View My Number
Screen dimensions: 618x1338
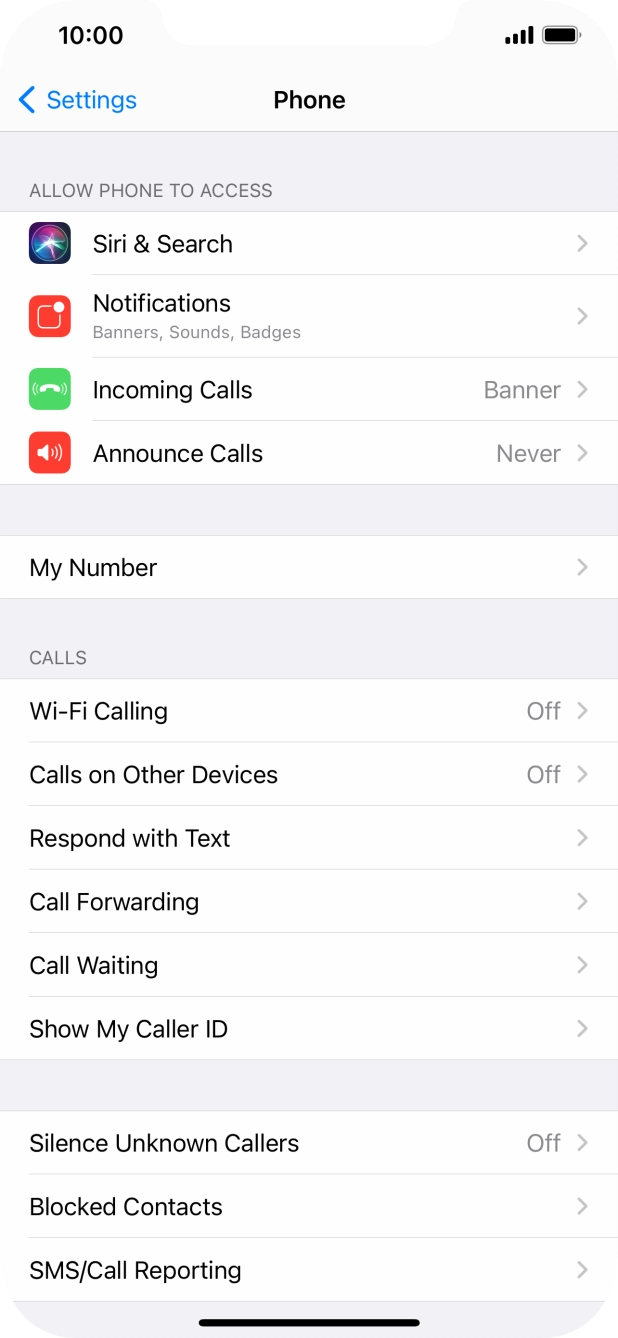click(309, 567)
